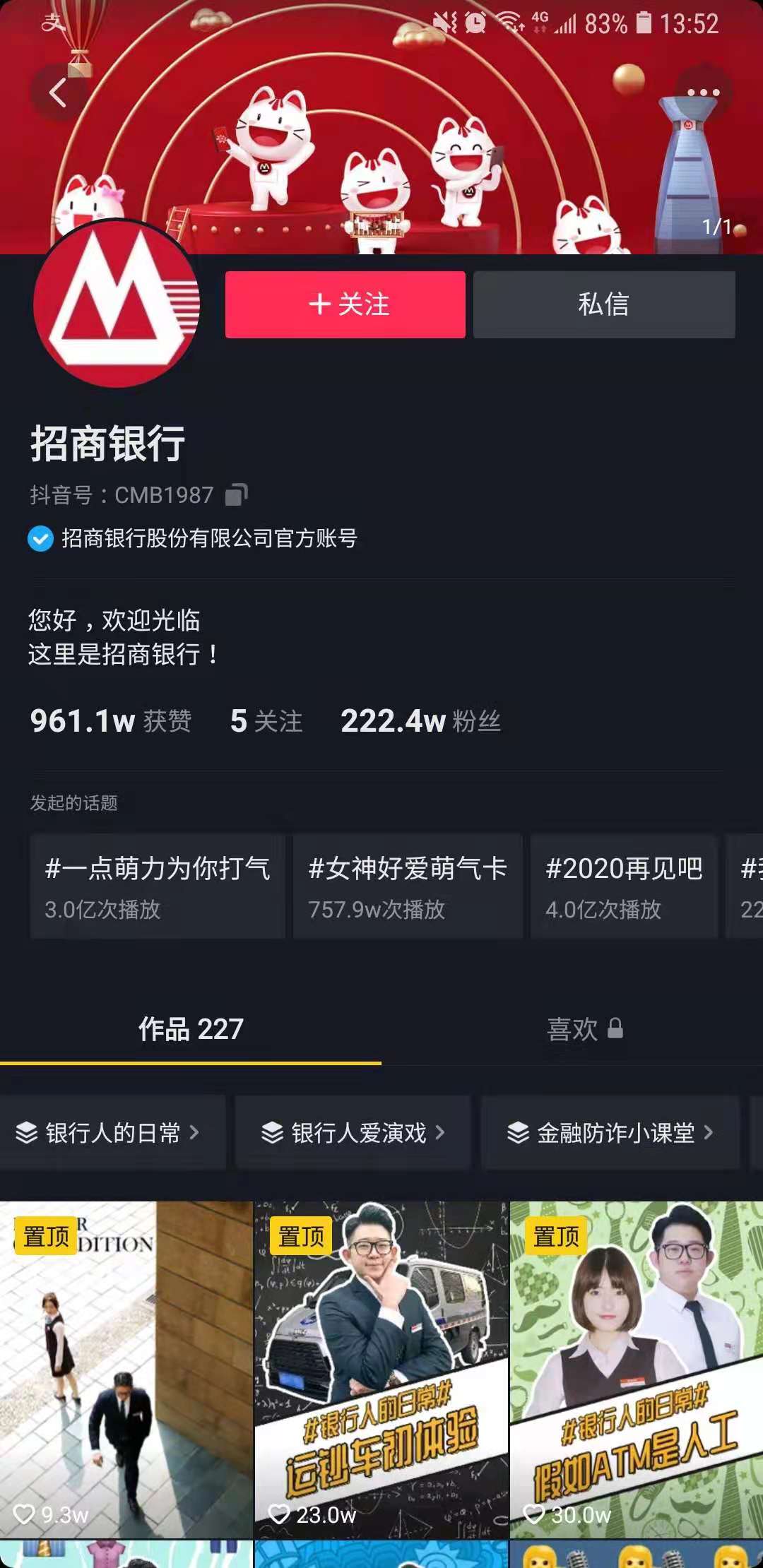
Task: Open the 招商银行 profile avatar
Action: (x=117, y=304)
